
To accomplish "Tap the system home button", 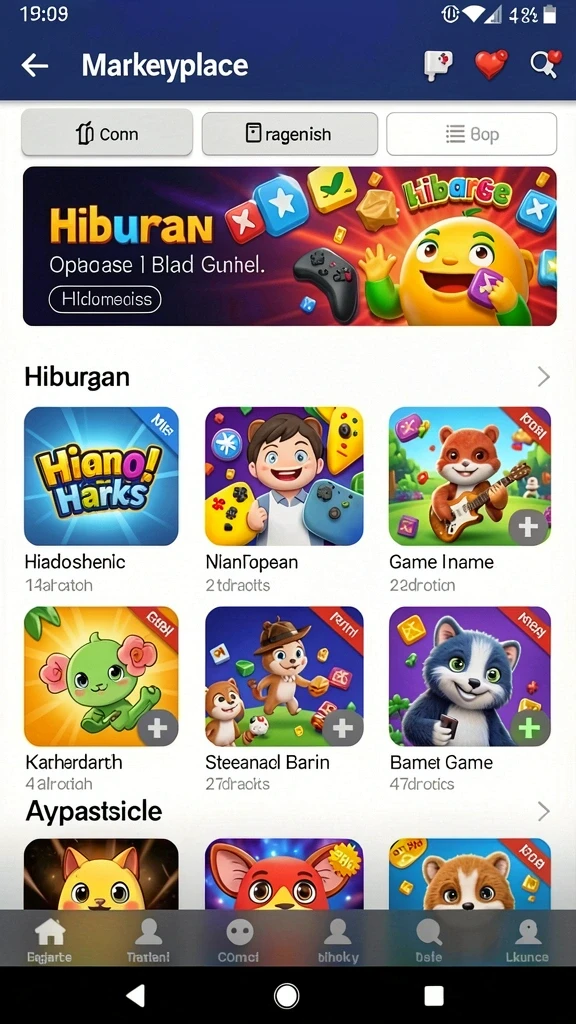I will click(286, 995).
